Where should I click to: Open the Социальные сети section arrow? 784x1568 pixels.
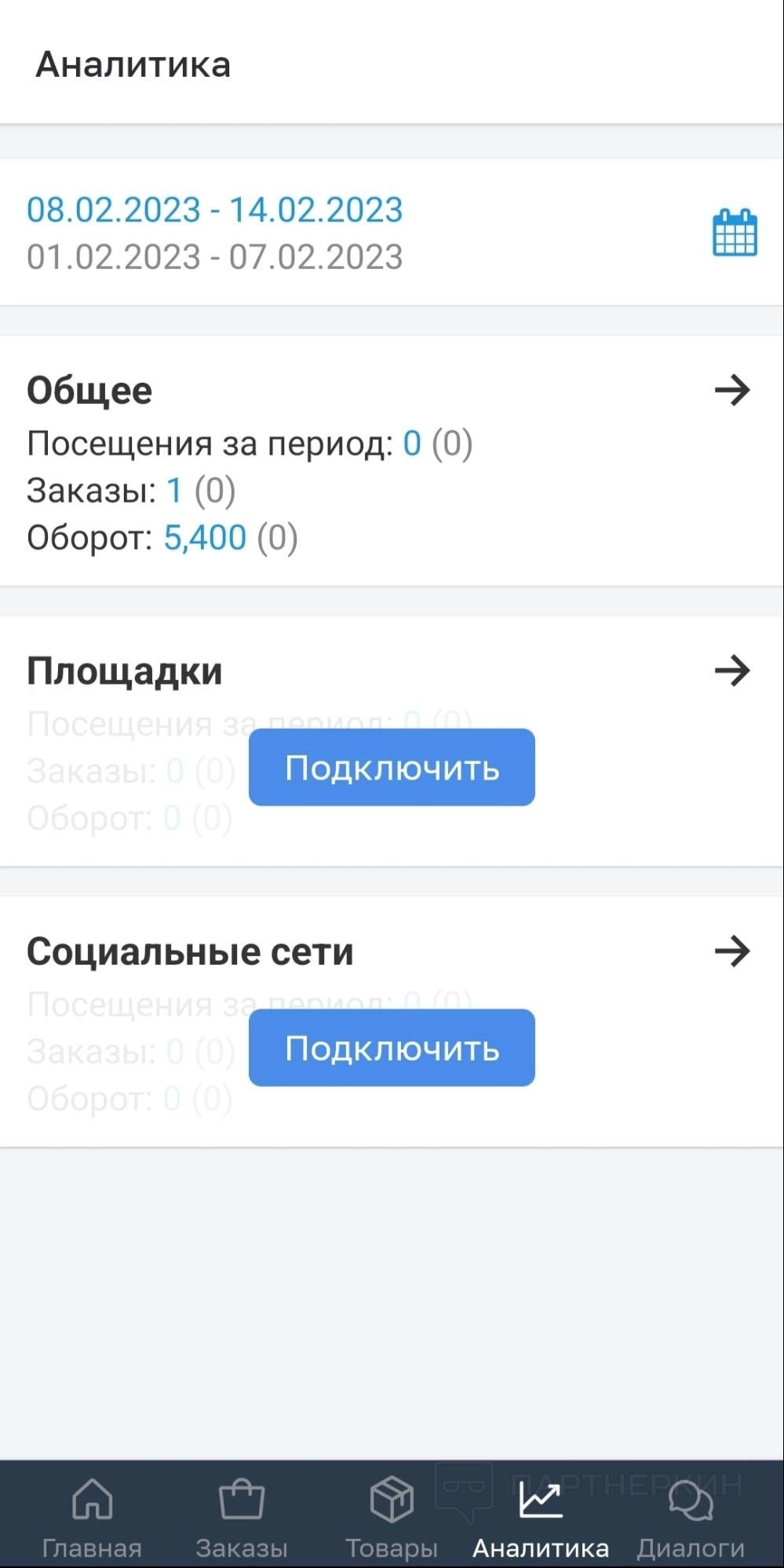point(732,951)
